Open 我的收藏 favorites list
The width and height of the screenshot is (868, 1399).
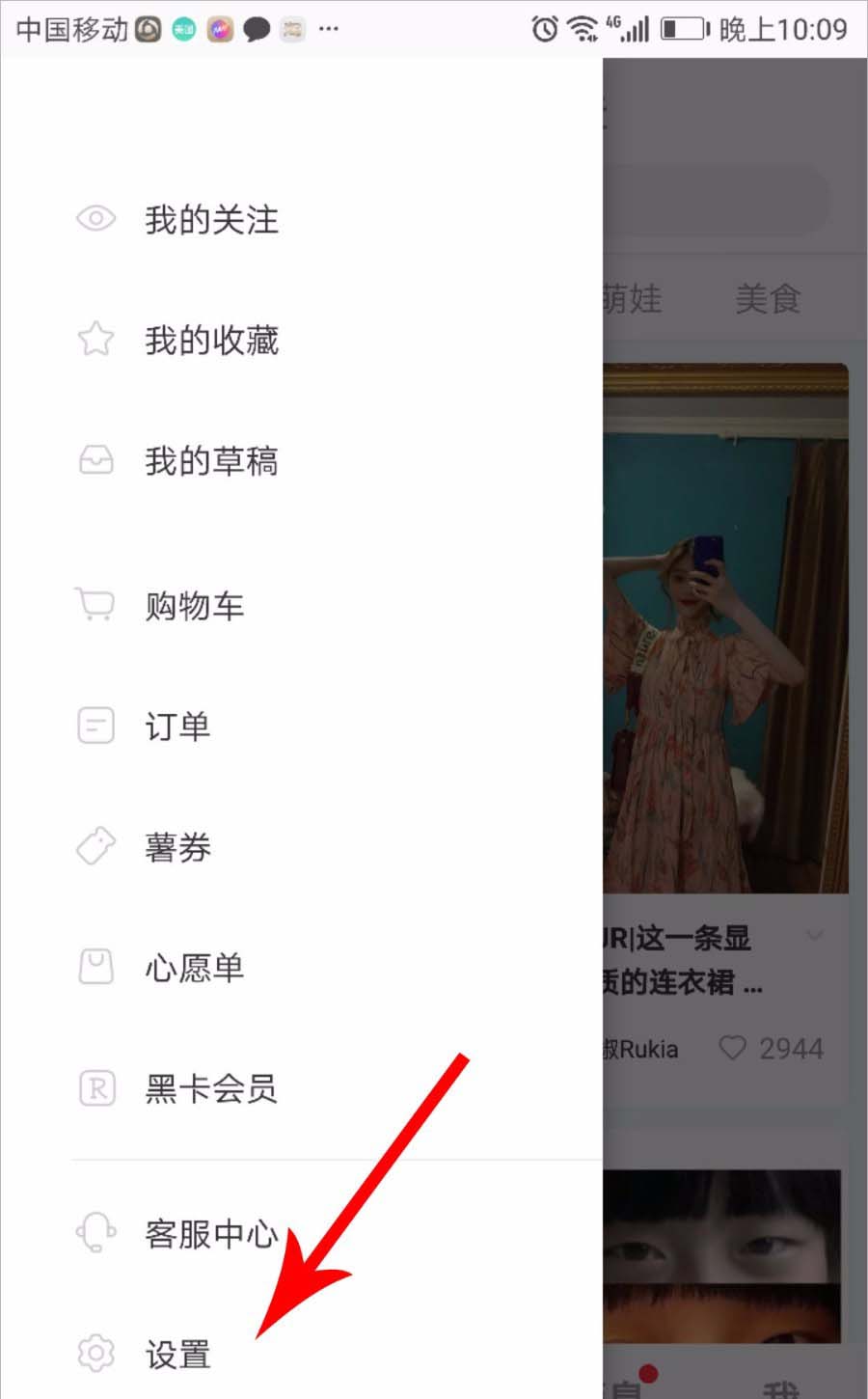tap(211, 341)
